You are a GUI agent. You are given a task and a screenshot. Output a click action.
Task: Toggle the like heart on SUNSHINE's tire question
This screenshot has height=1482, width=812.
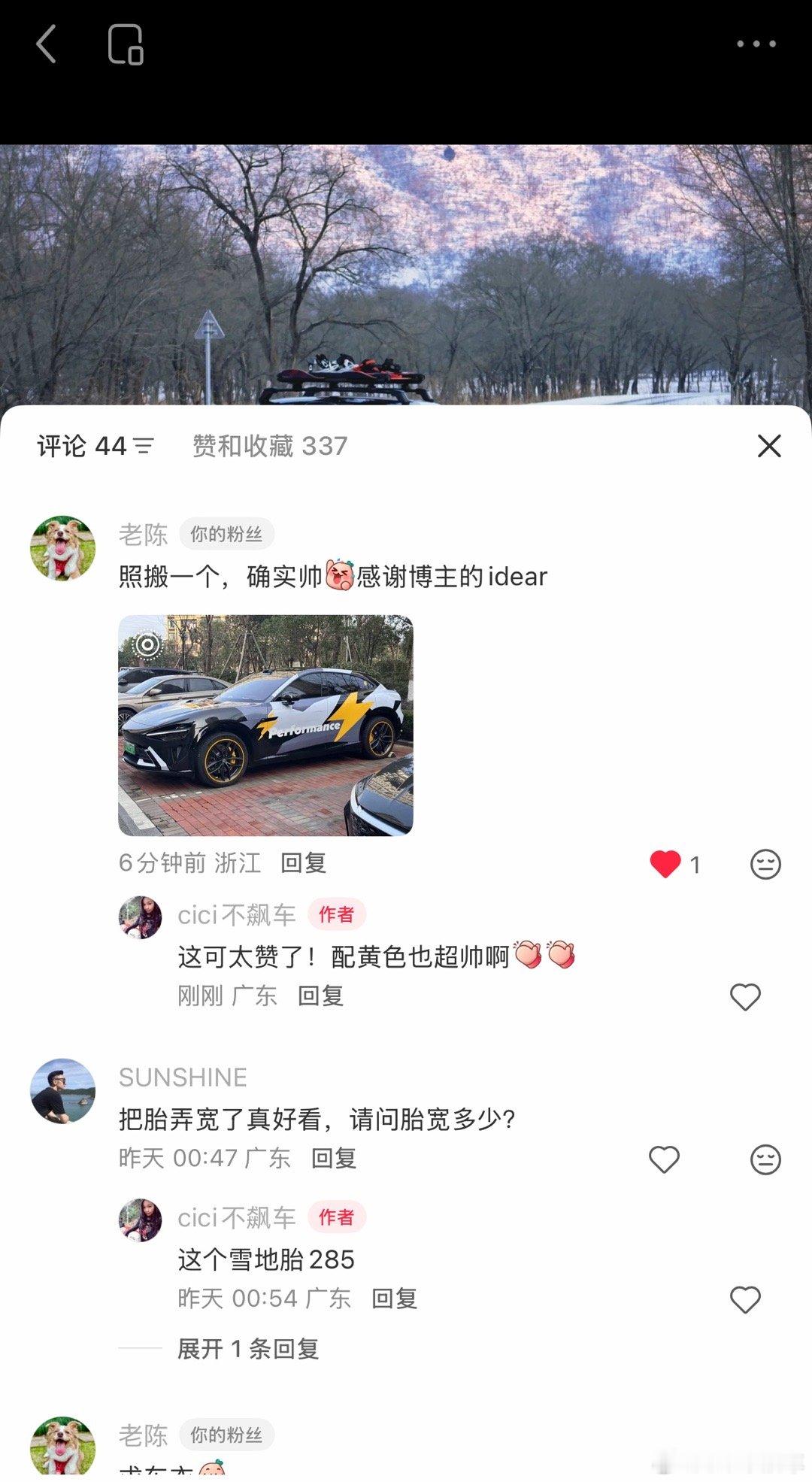click(663, 1159)
